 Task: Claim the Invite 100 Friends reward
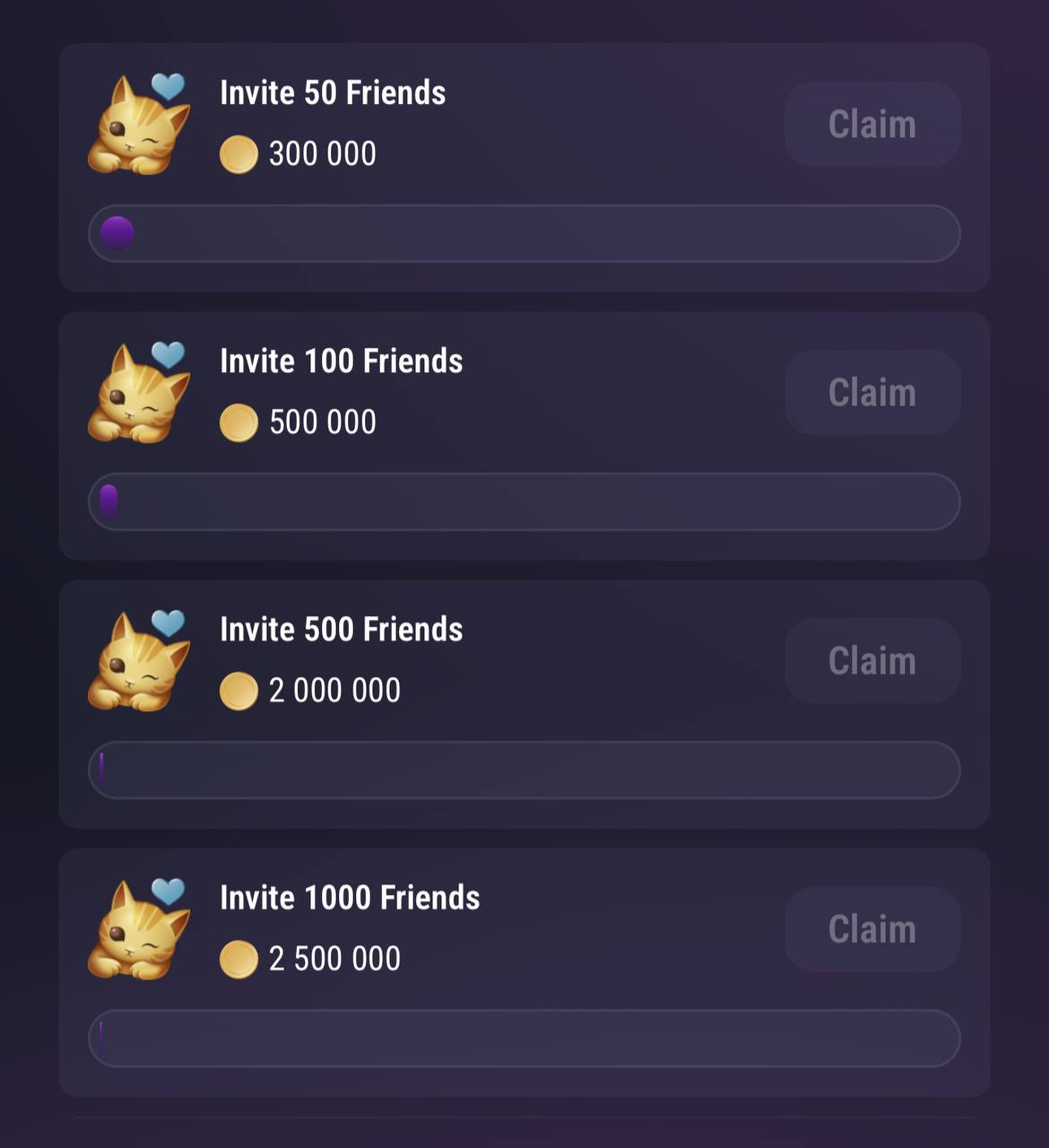tap(871, 392)
